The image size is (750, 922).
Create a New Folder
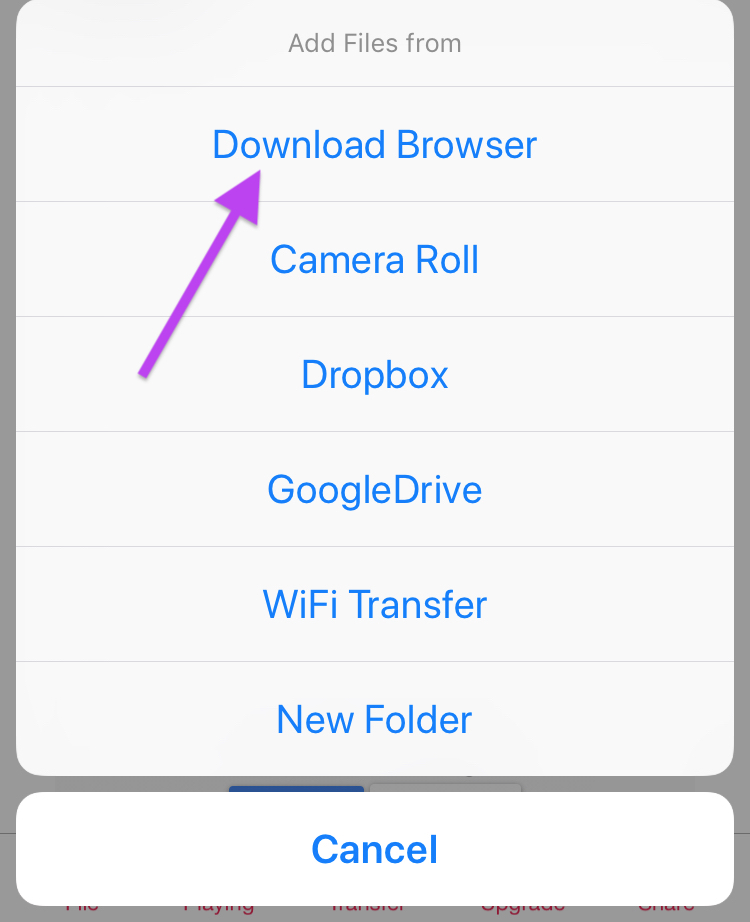[375, 720]
